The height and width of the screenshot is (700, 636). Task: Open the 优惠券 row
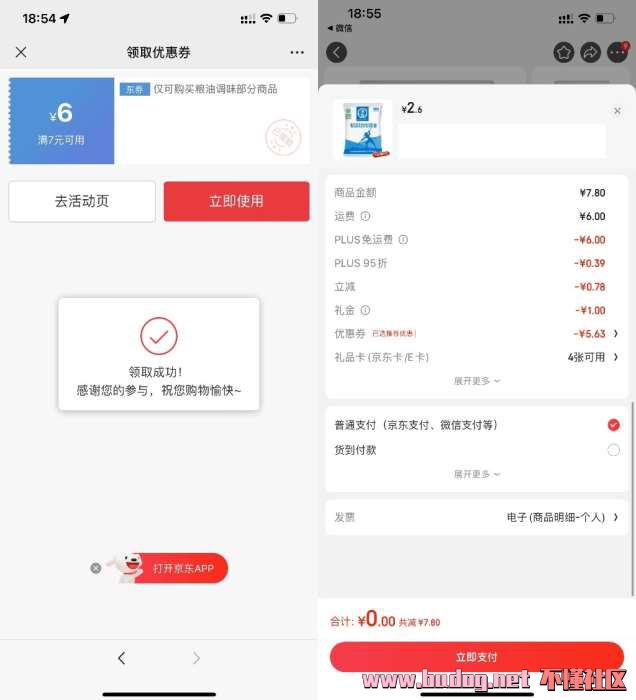tap(477, 333)
